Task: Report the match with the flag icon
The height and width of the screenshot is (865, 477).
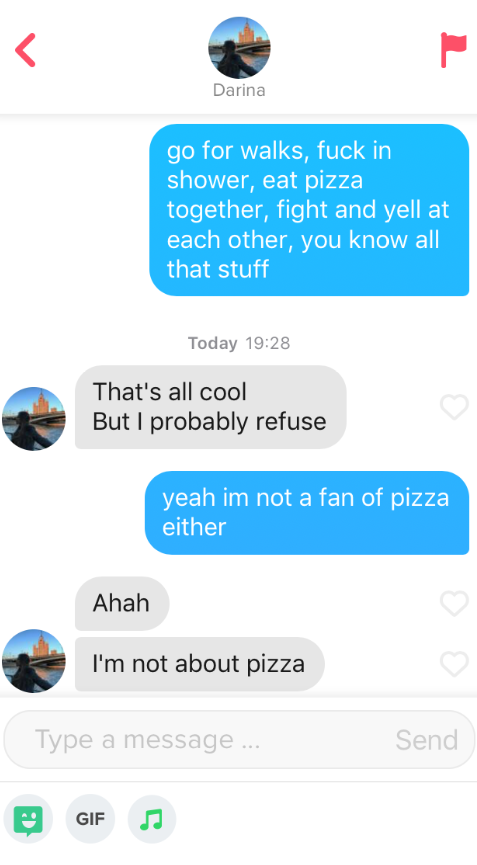Action: tap(453, 50)
